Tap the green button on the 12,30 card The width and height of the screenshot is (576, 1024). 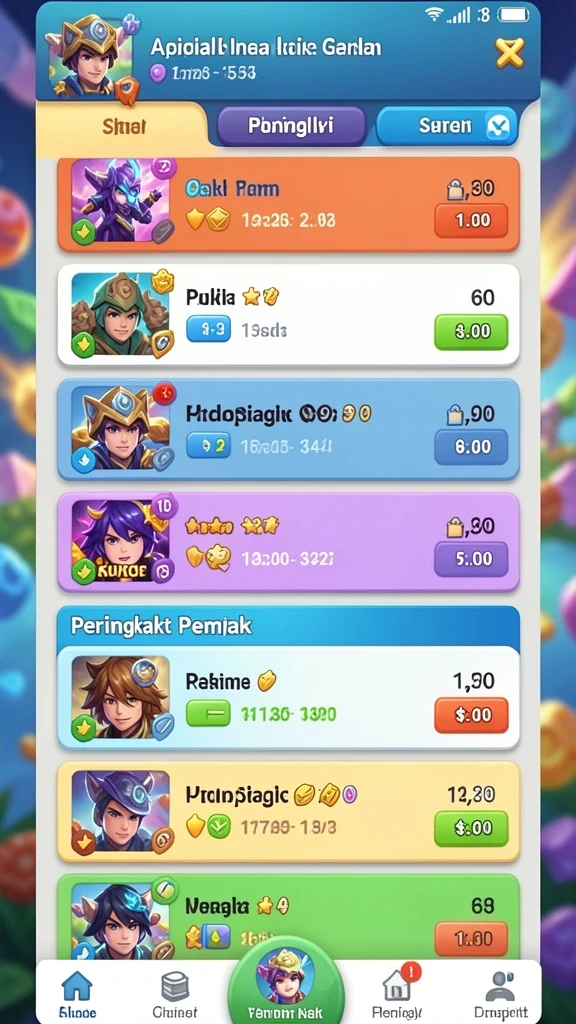point(471,828)
